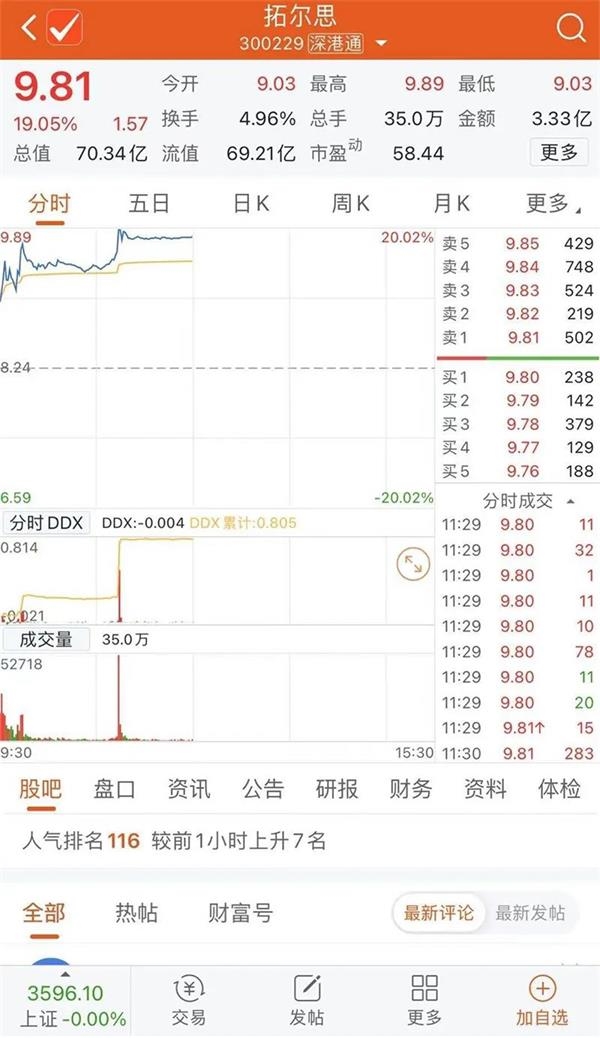Screen dimensions: 600x1038
Task: Expand the chart to full screen
Action: pos(413,564)
